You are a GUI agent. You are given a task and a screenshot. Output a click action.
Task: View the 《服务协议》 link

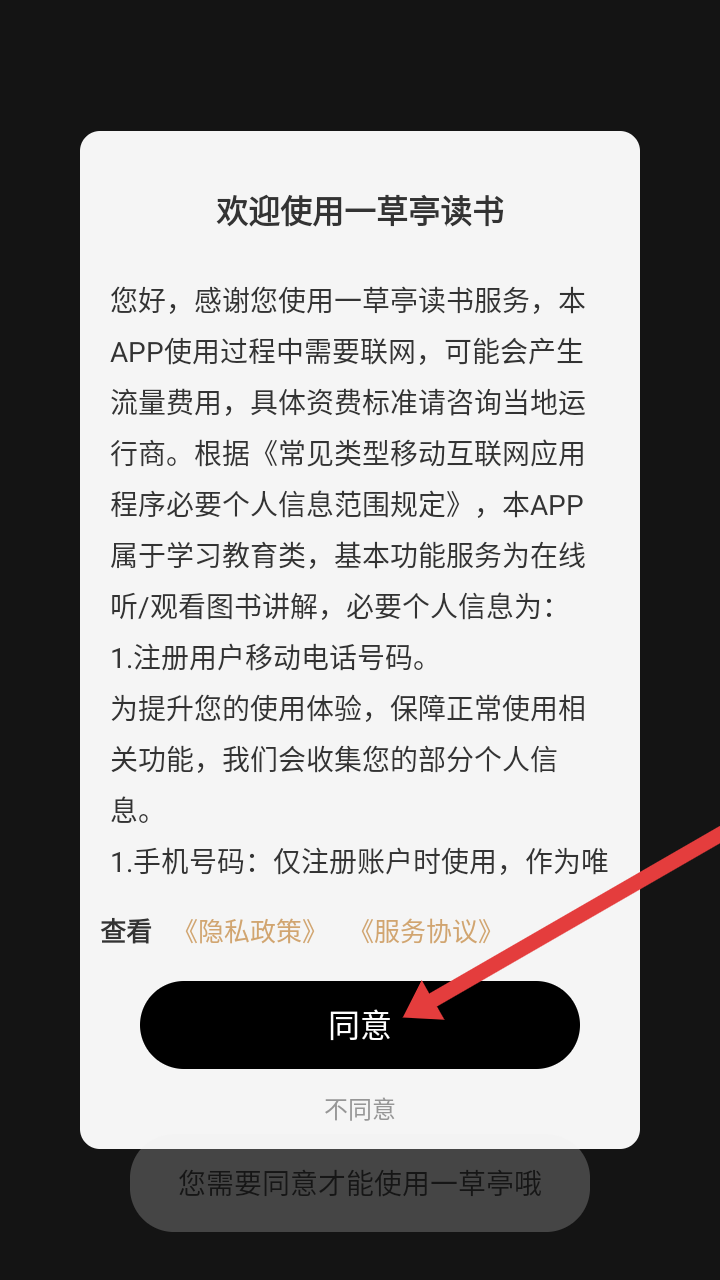point(425,932)
